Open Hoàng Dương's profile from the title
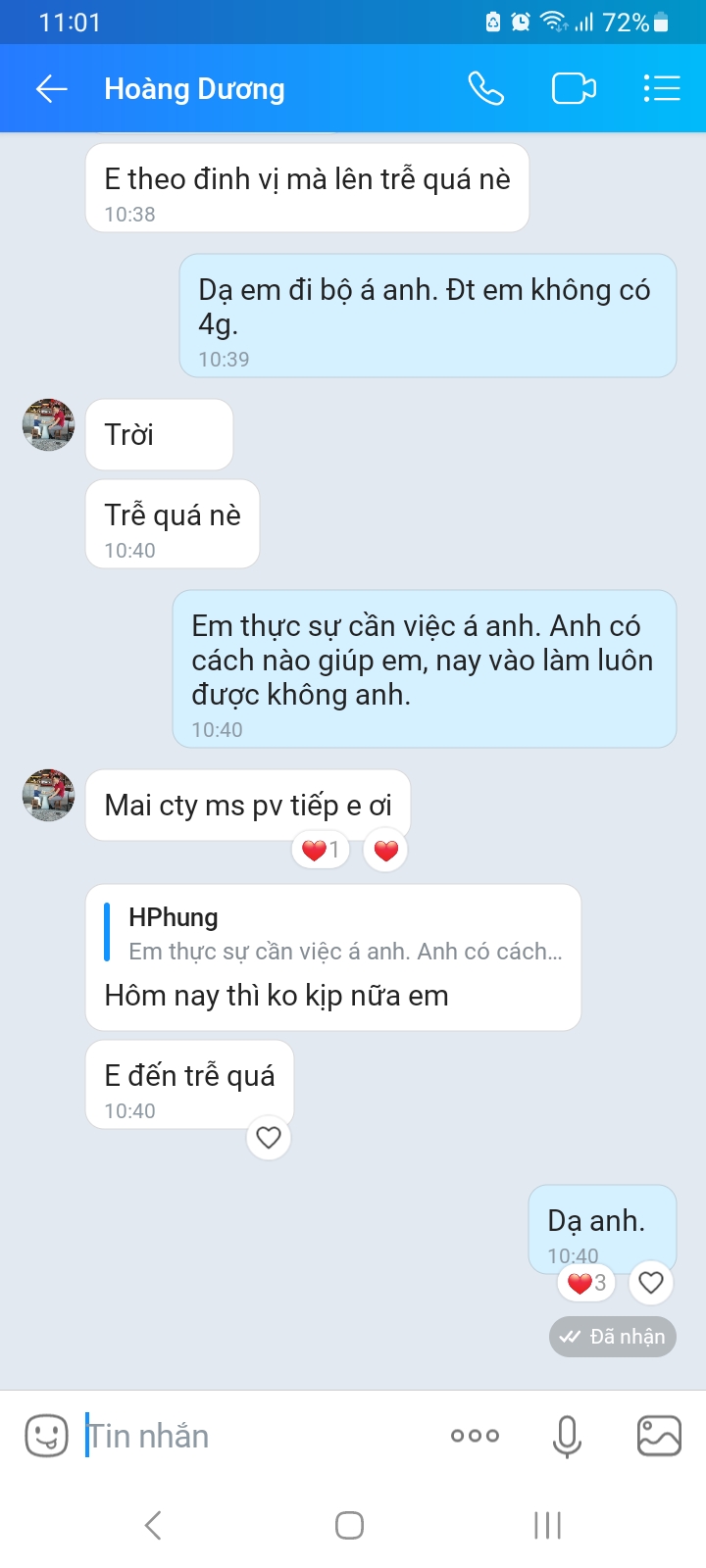Screen dimensions: 706x1568 tap(194, 89)
